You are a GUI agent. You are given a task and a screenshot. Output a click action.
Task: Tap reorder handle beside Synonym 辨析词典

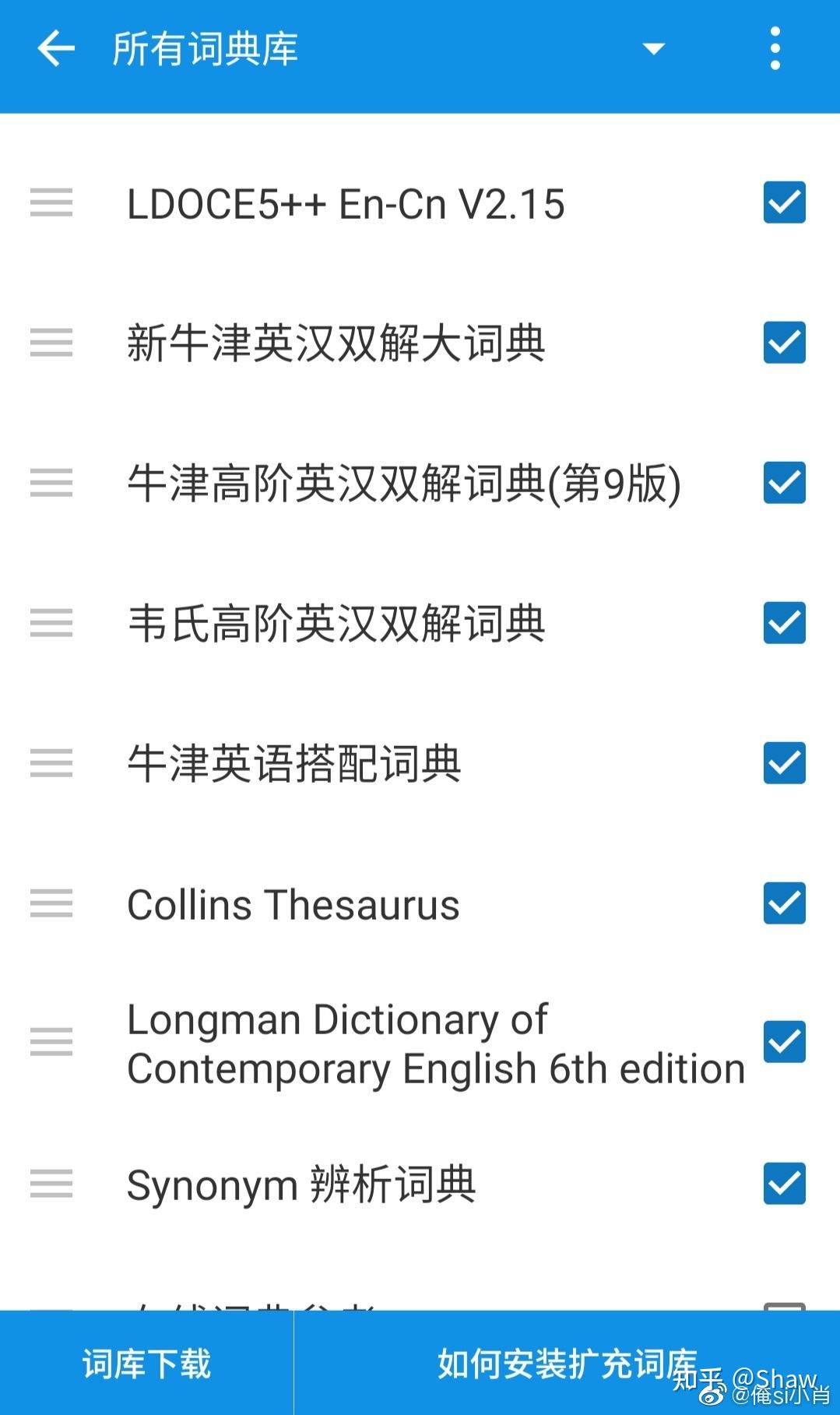(x=51, y=1184)
